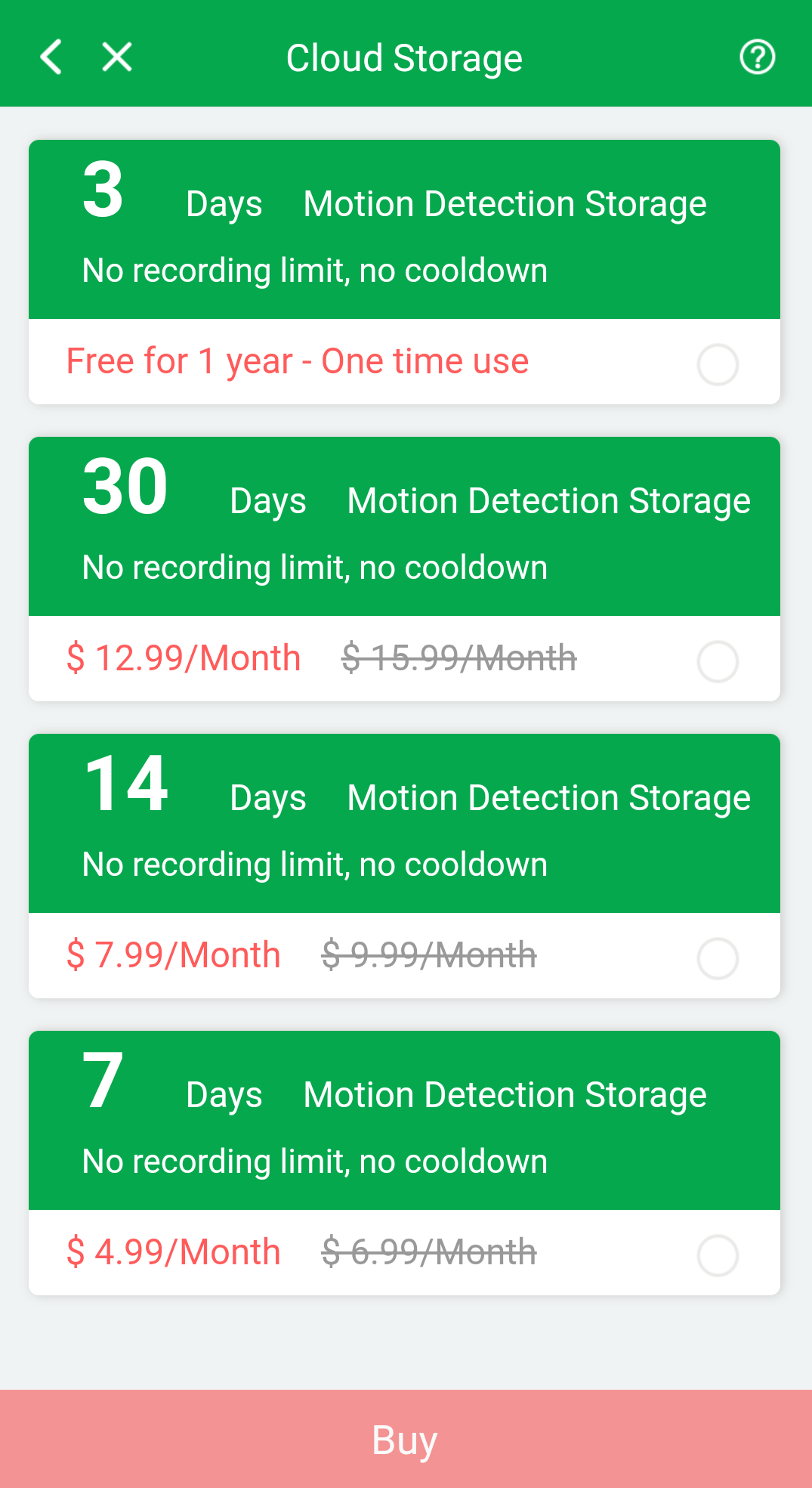This screenshot has height=1488, width=812.
Task: Pick the 14 Days $7.99/Month plan
Action: [717, 958]
